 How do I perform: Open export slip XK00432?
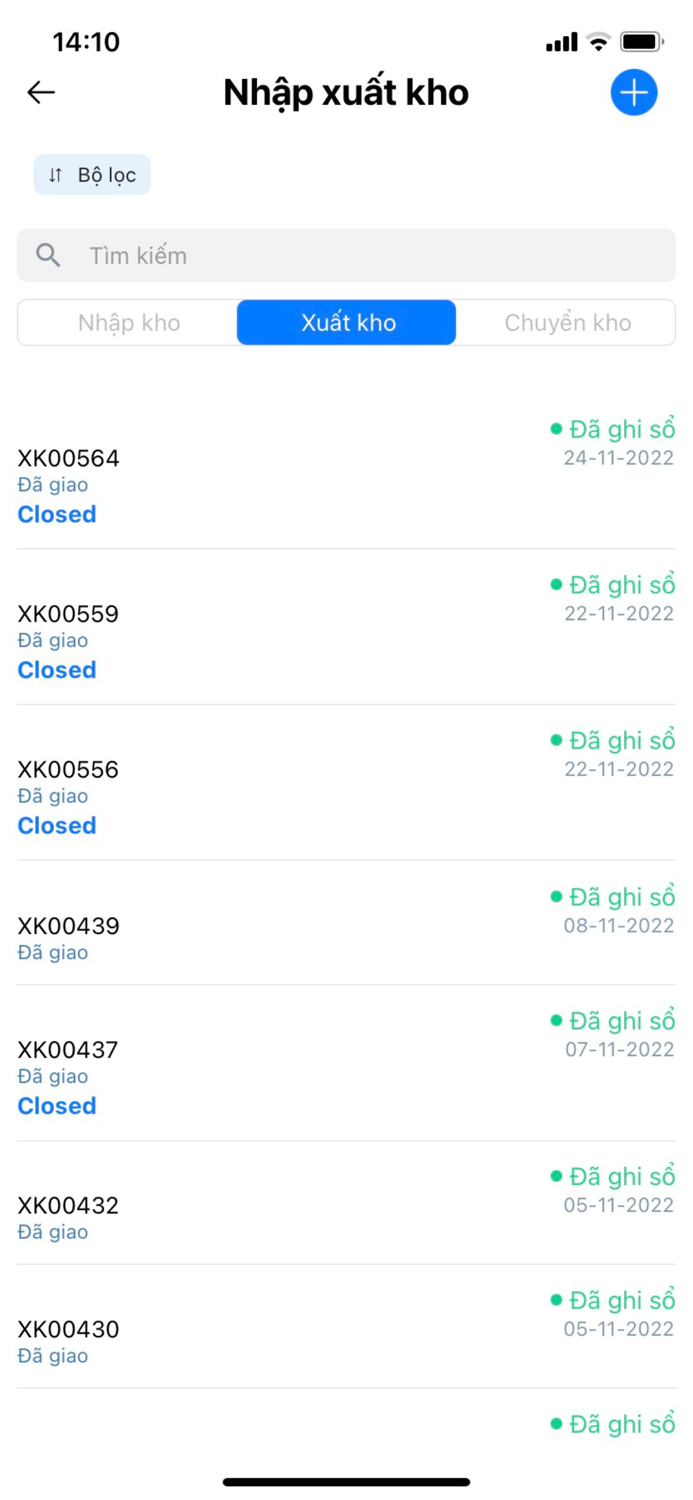tap(68, 1206)
